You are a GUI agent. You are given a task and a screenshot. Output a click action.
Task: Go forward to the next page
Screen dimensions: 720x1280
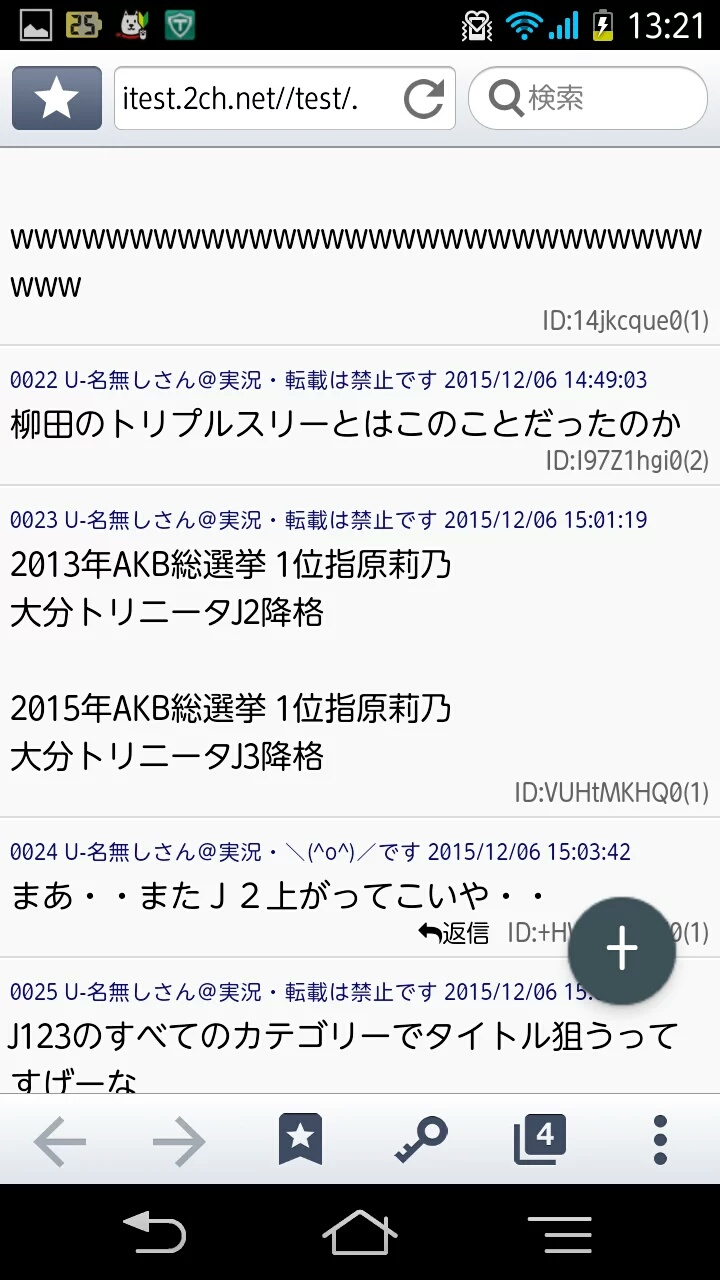tap(180, 1140)
